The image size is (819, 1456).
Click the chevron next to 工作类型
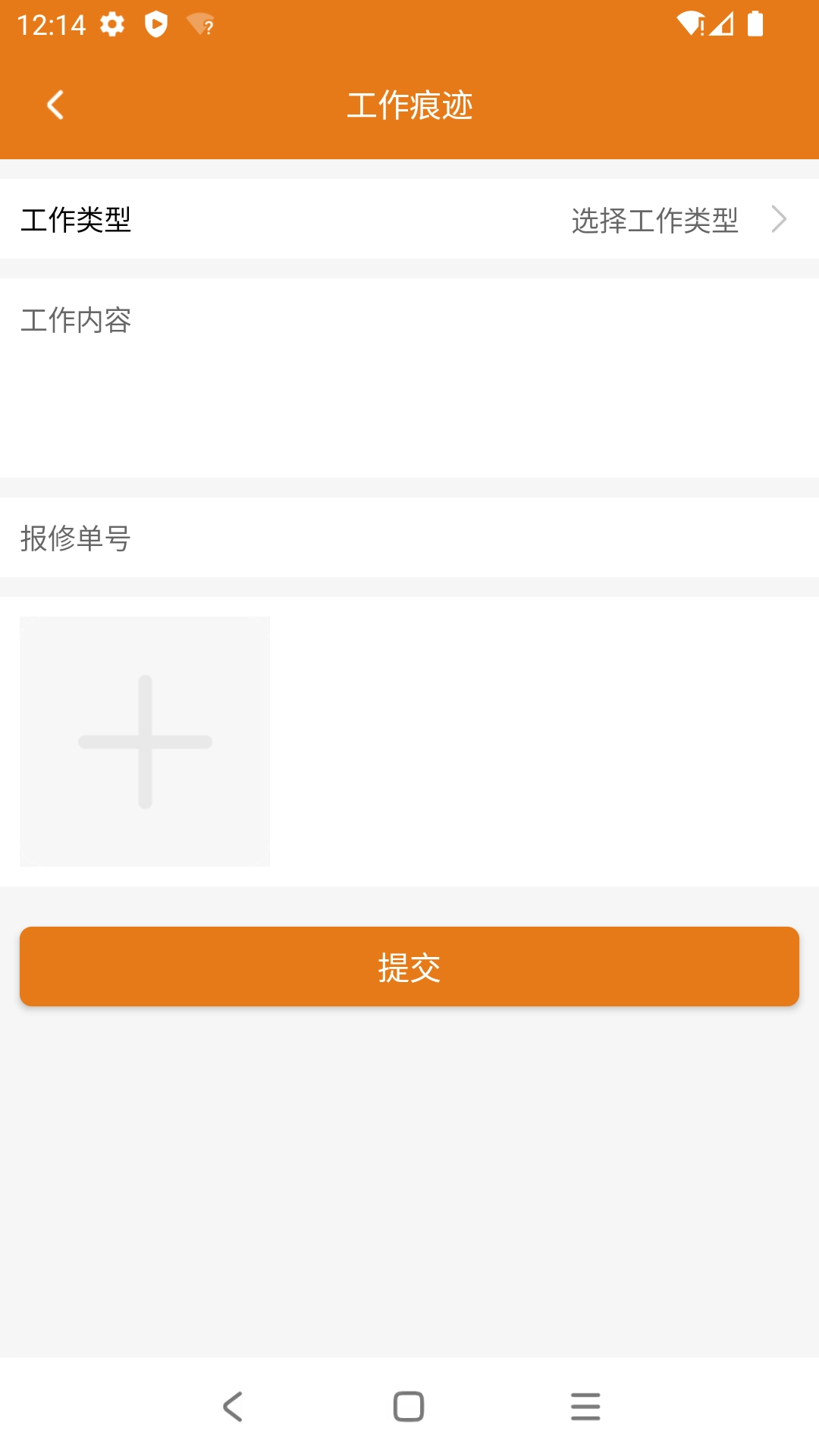pyautogui.click(x=779, y=221)
